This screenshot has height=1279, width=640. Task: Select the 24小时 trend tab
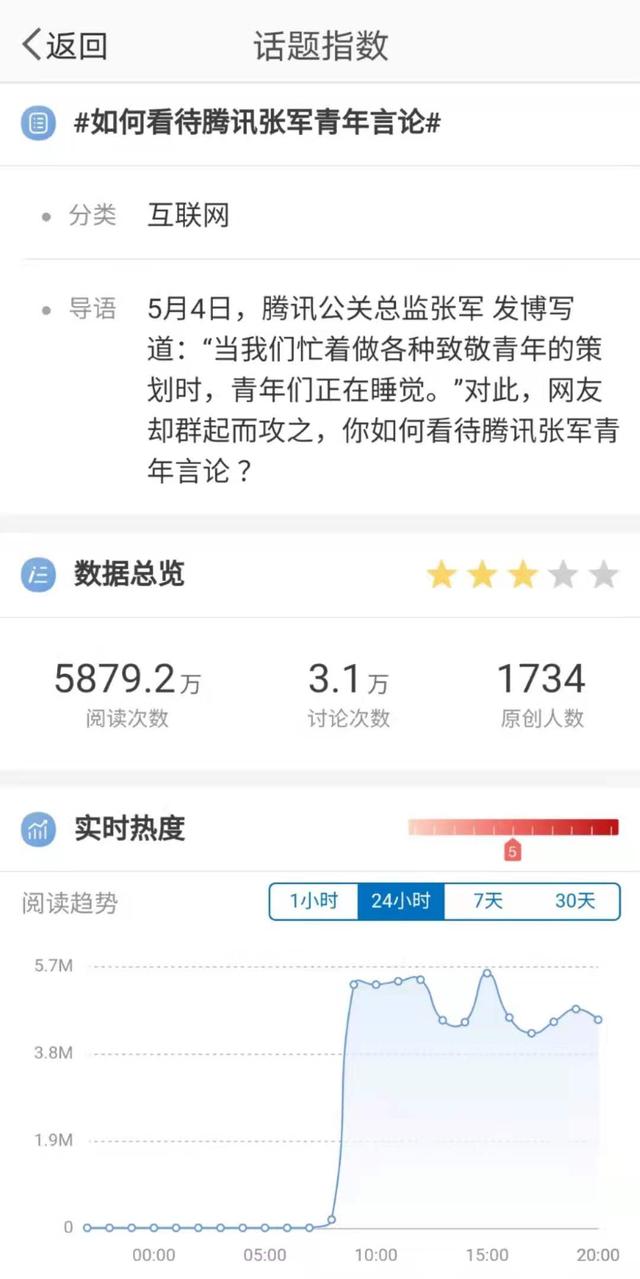400,901
